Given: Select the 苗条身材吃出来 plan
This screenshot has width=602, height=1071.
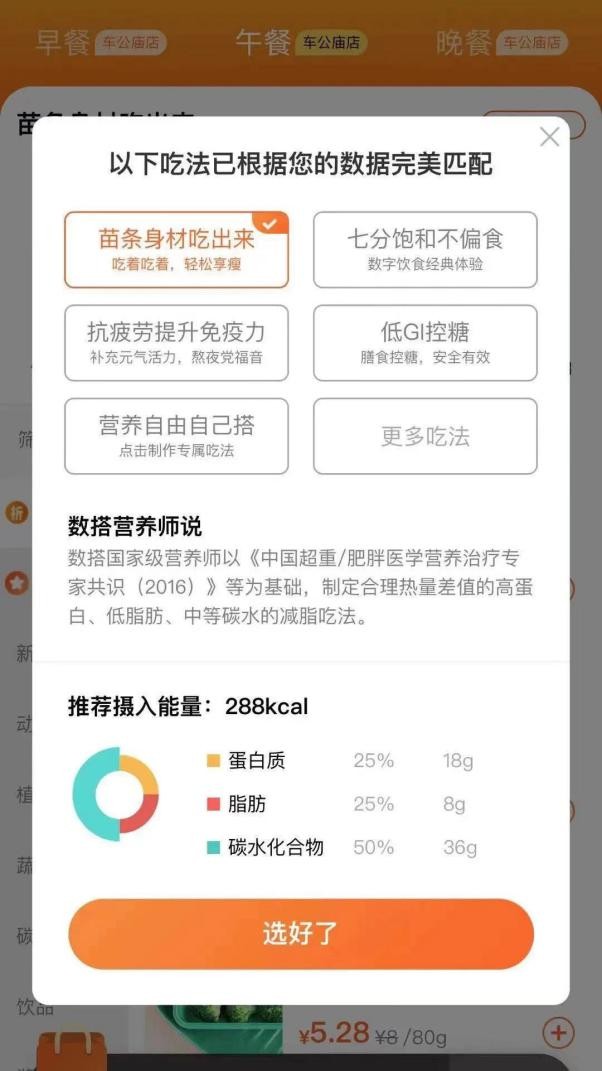Looking at the screenshot, I should pos(176,250).
